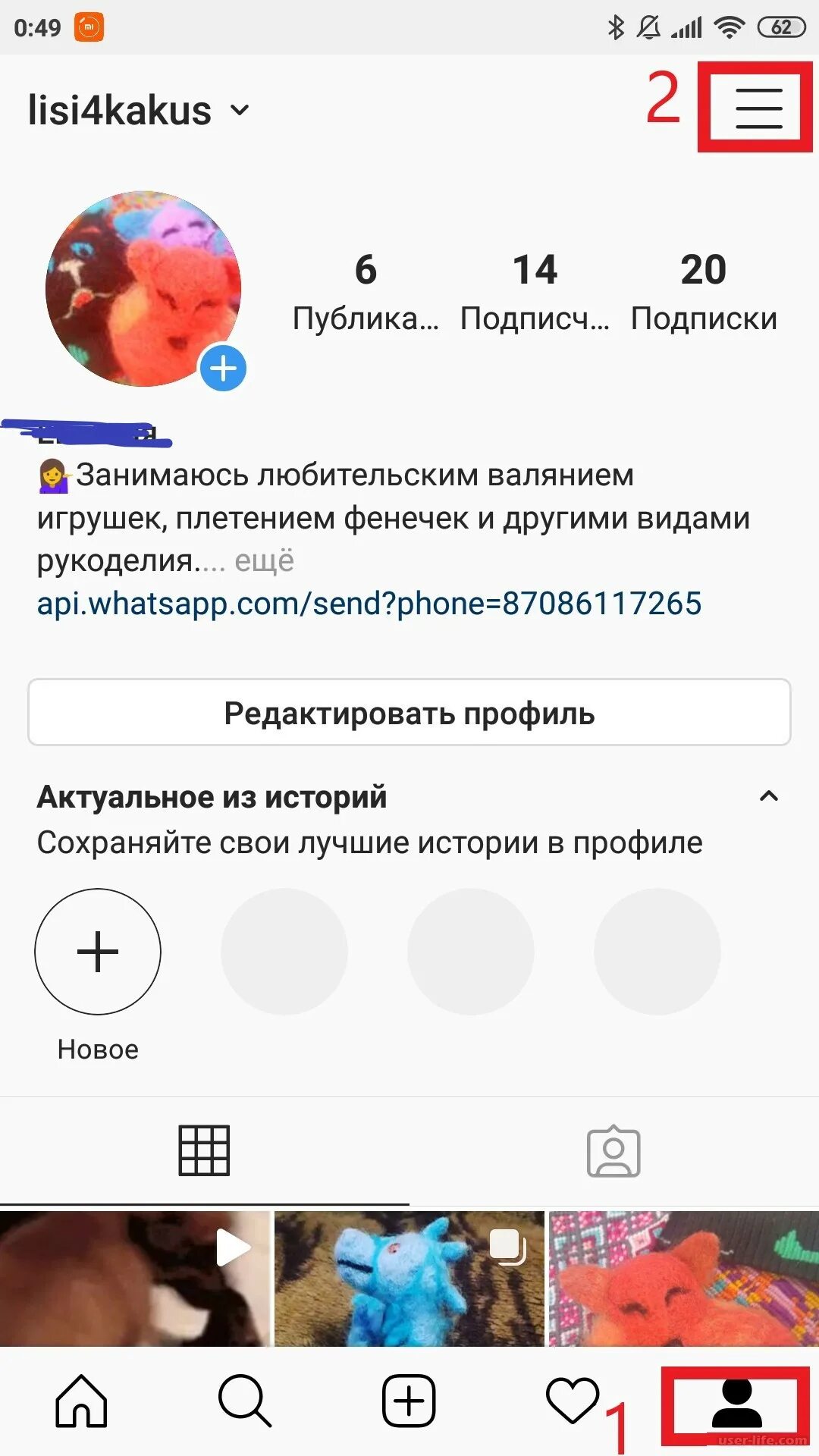Add a Новое story highlight
819x1456 pixels.
pyautogui.click(x=98, y=952)
